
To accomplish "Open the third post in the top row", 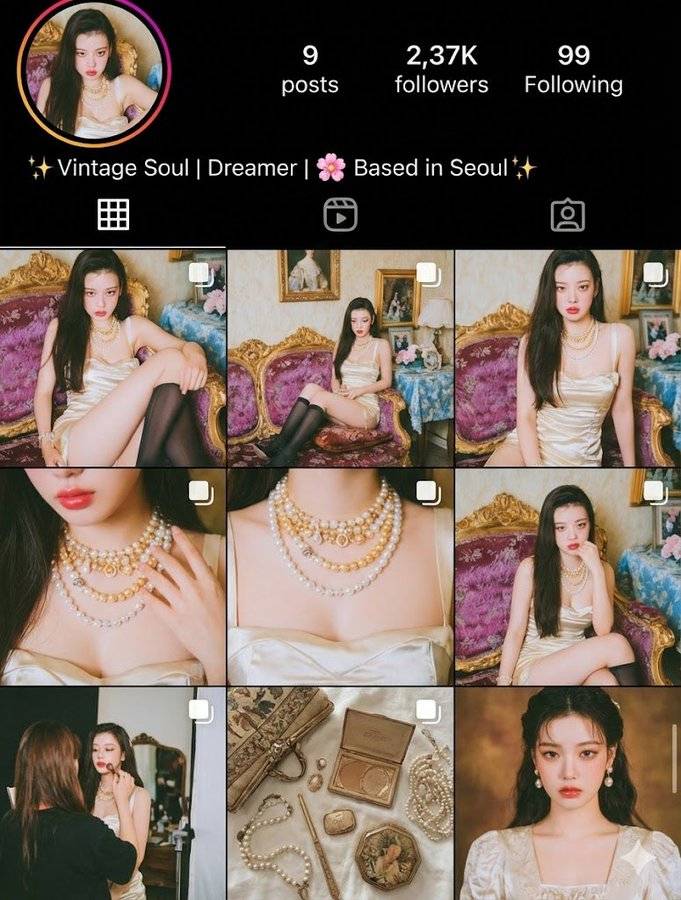I will coord(568,357).
